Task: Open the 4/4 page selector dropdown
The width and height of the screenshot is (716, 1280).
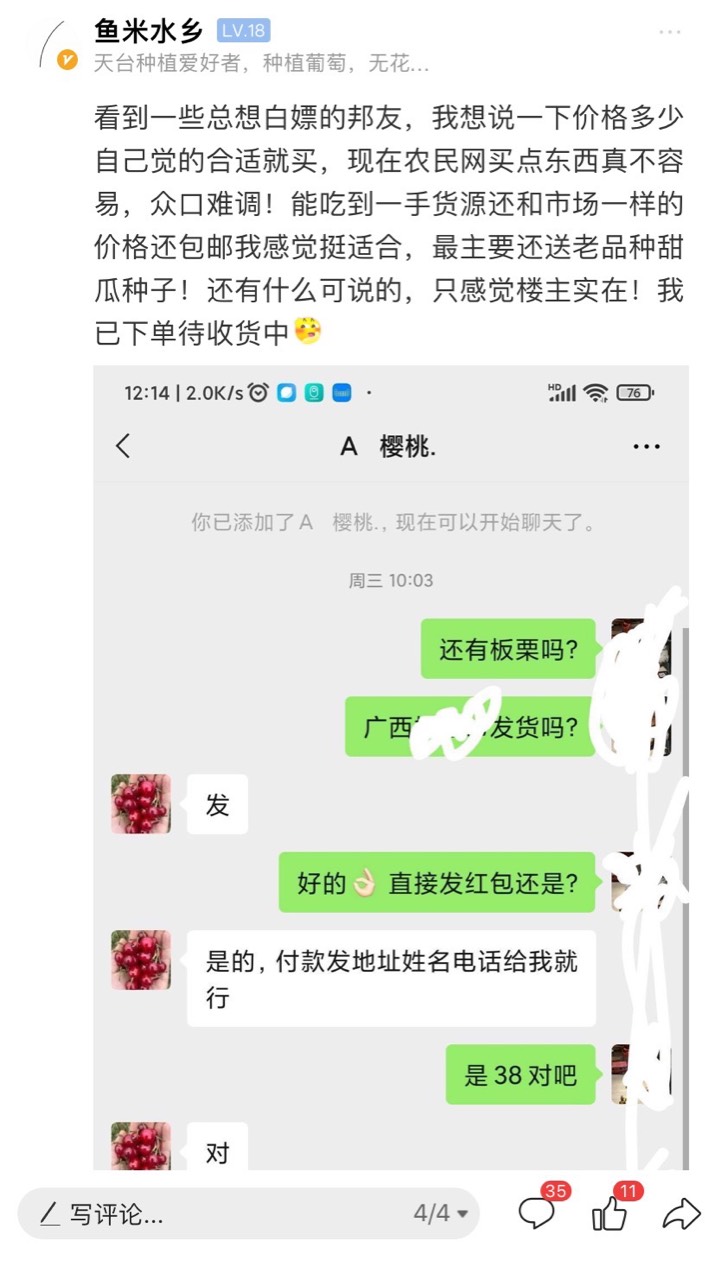Action: tap(442, 1214)
